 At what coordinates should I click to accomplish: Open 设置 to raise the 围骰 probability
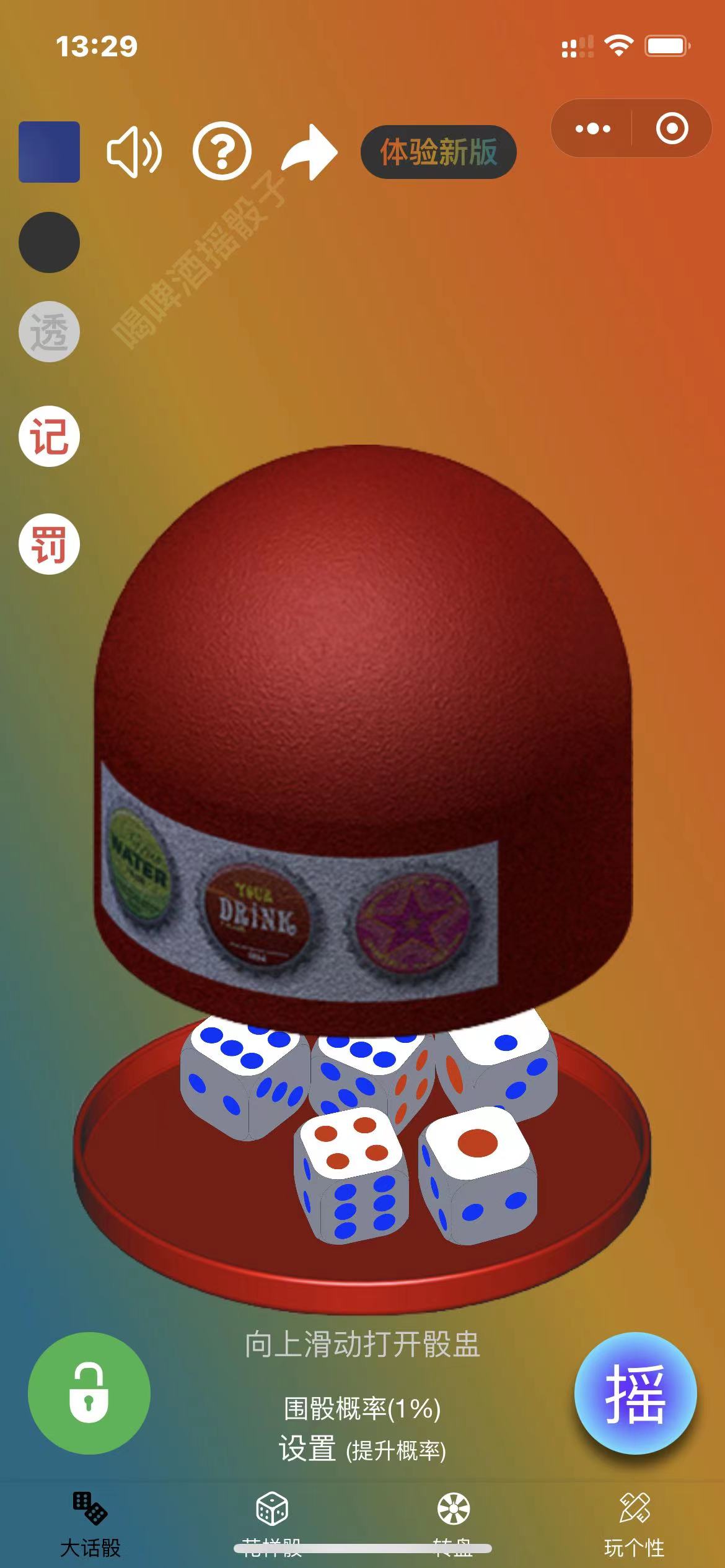(x=362, y=1450)
